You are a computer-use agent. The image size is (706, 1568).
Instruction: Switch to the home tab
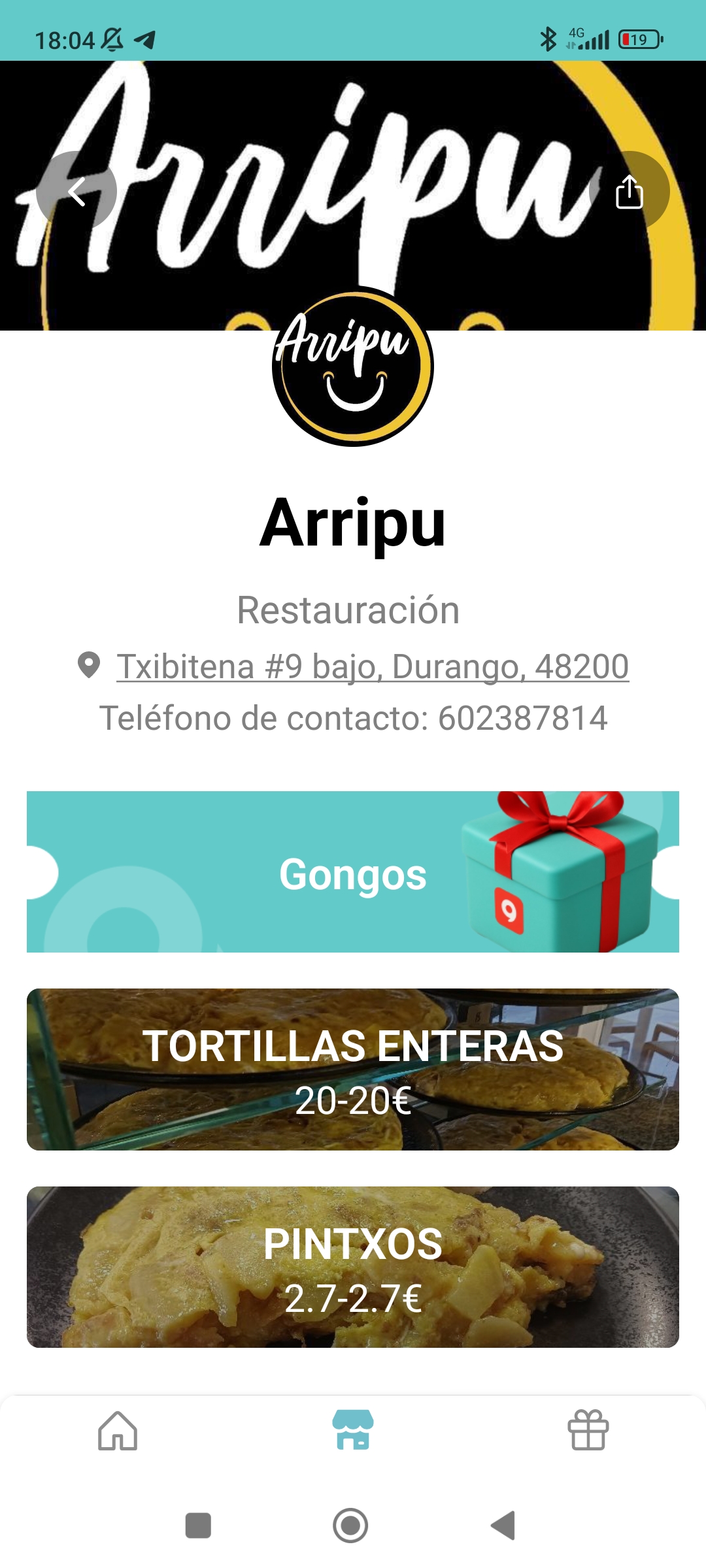(118, 1430)
